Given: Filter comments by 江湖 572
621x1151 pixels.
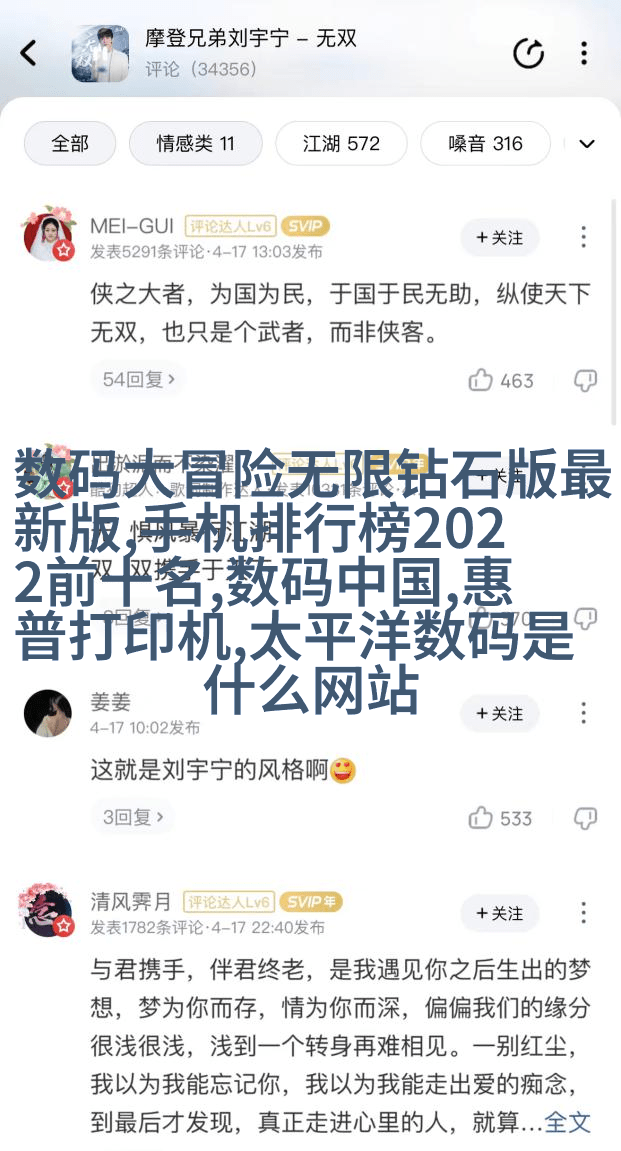Looking at the screenshot, I should (x=341, y=144).
